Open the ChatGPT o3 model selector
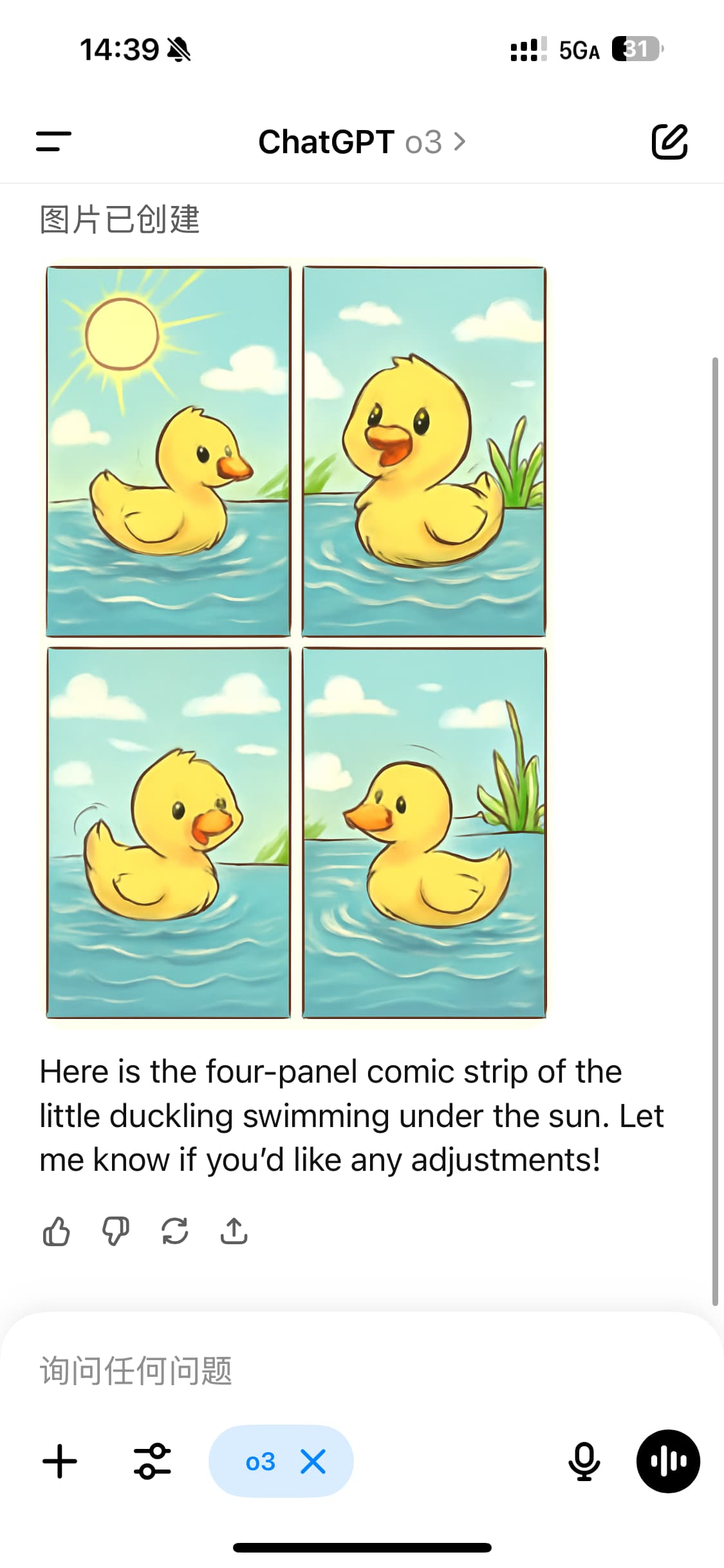 point(362,142)
